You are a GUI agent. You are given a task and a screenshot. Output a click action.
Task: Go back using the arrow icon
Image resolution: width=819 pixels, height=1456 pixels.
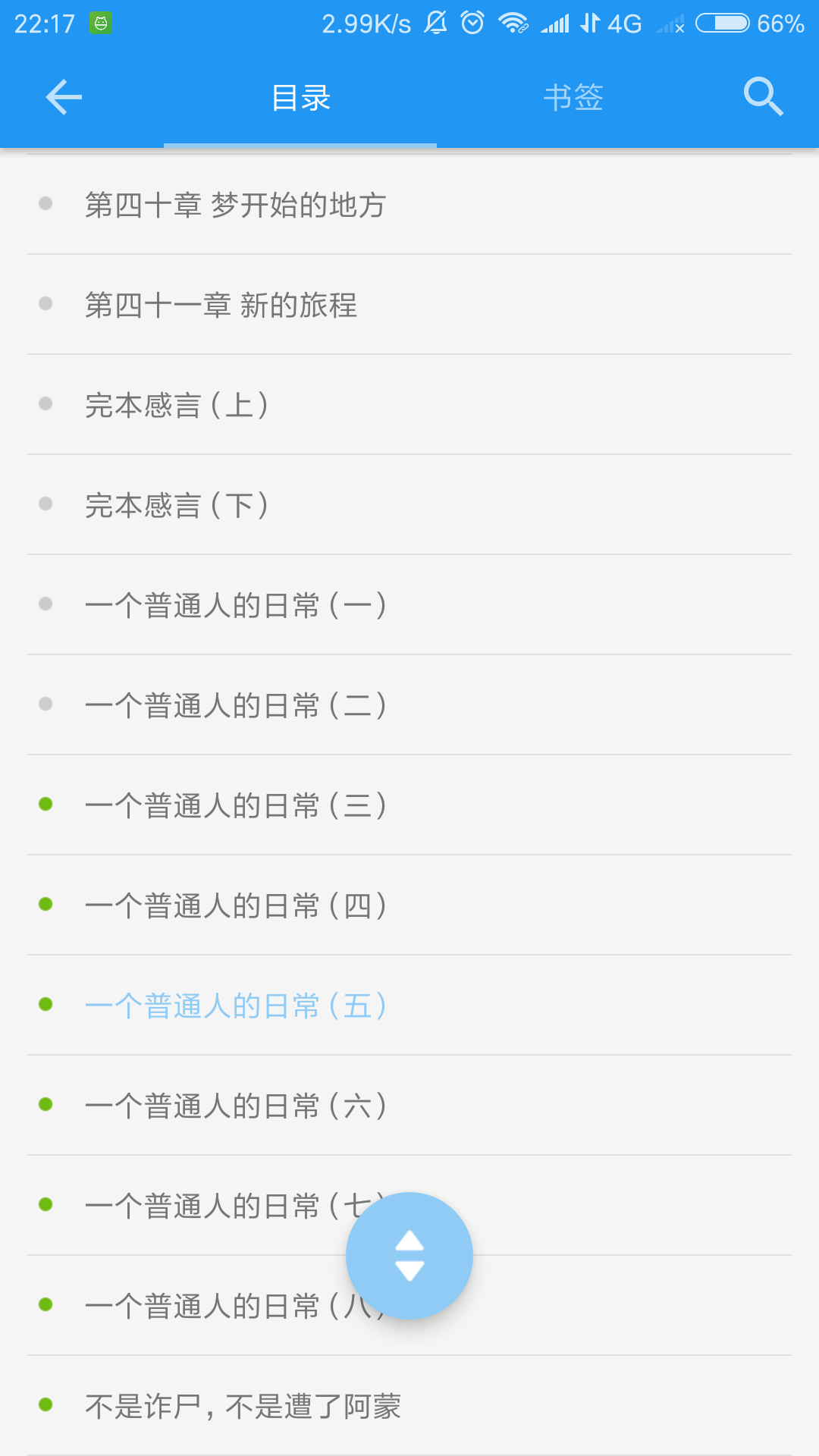(64, 97)
